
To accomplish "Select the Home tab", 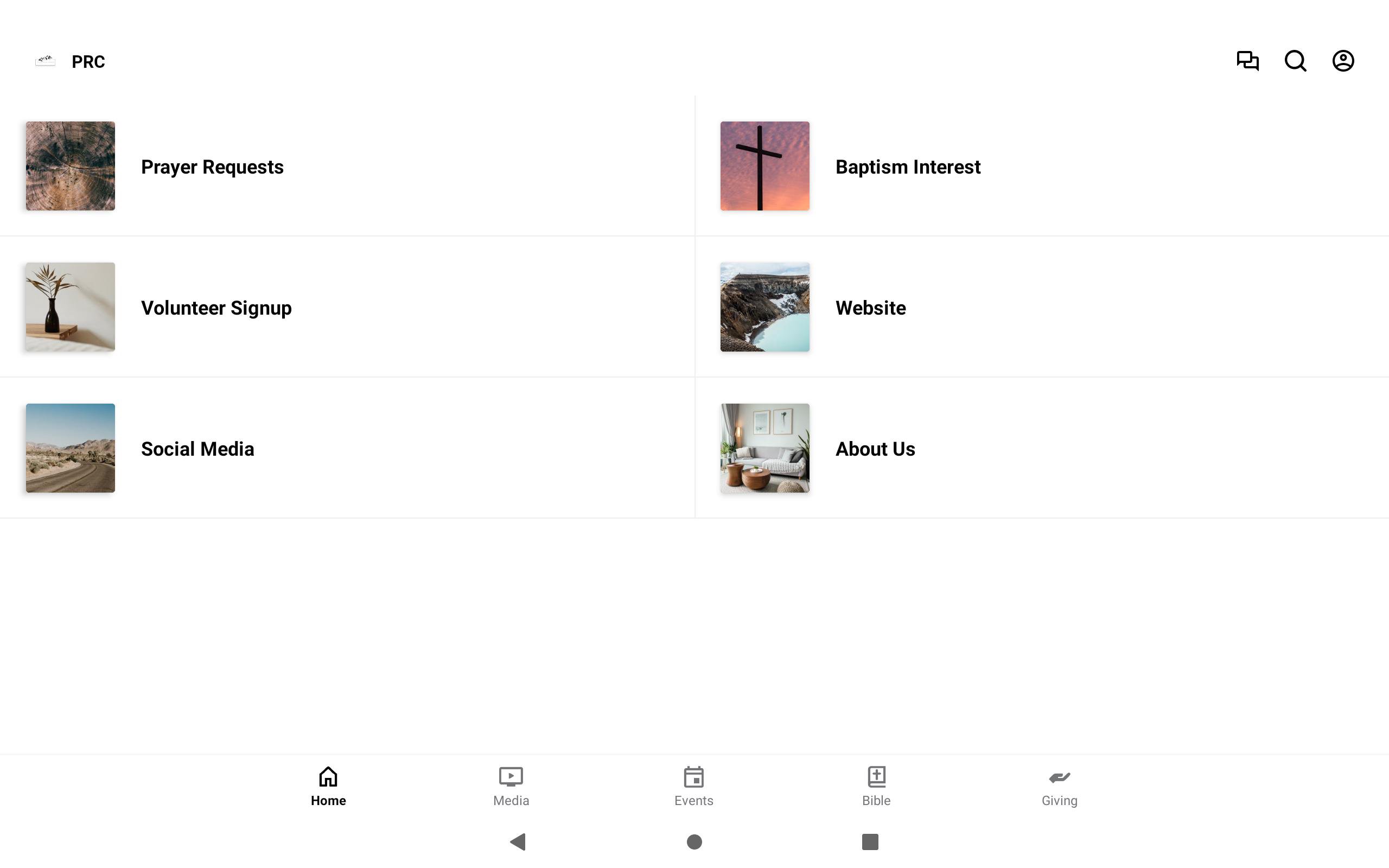I will pos(328,786).
